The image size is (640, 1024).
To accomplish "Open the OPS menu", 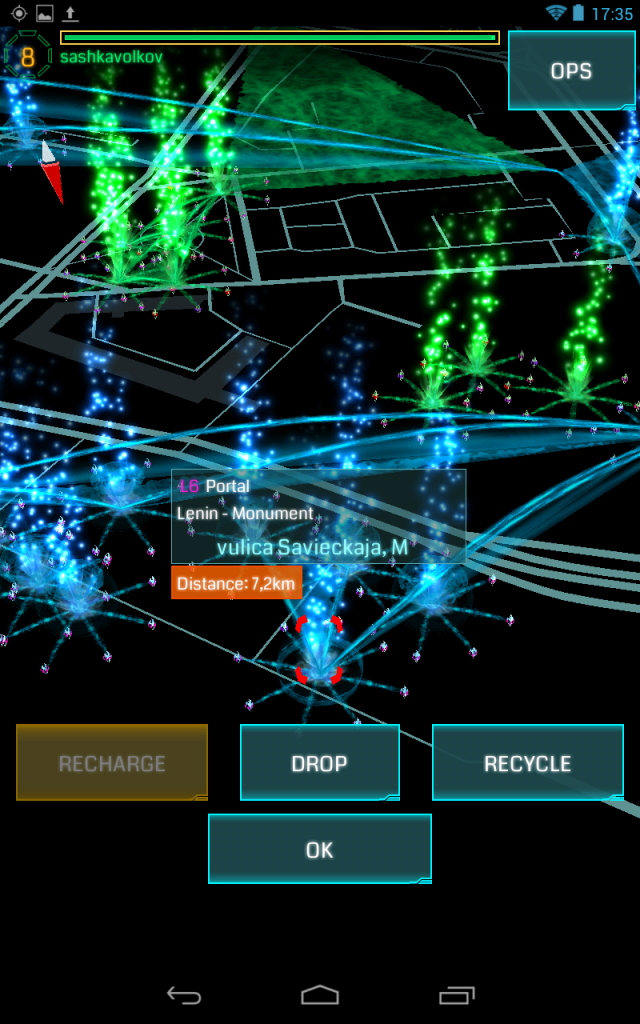I will click(571, 70).
